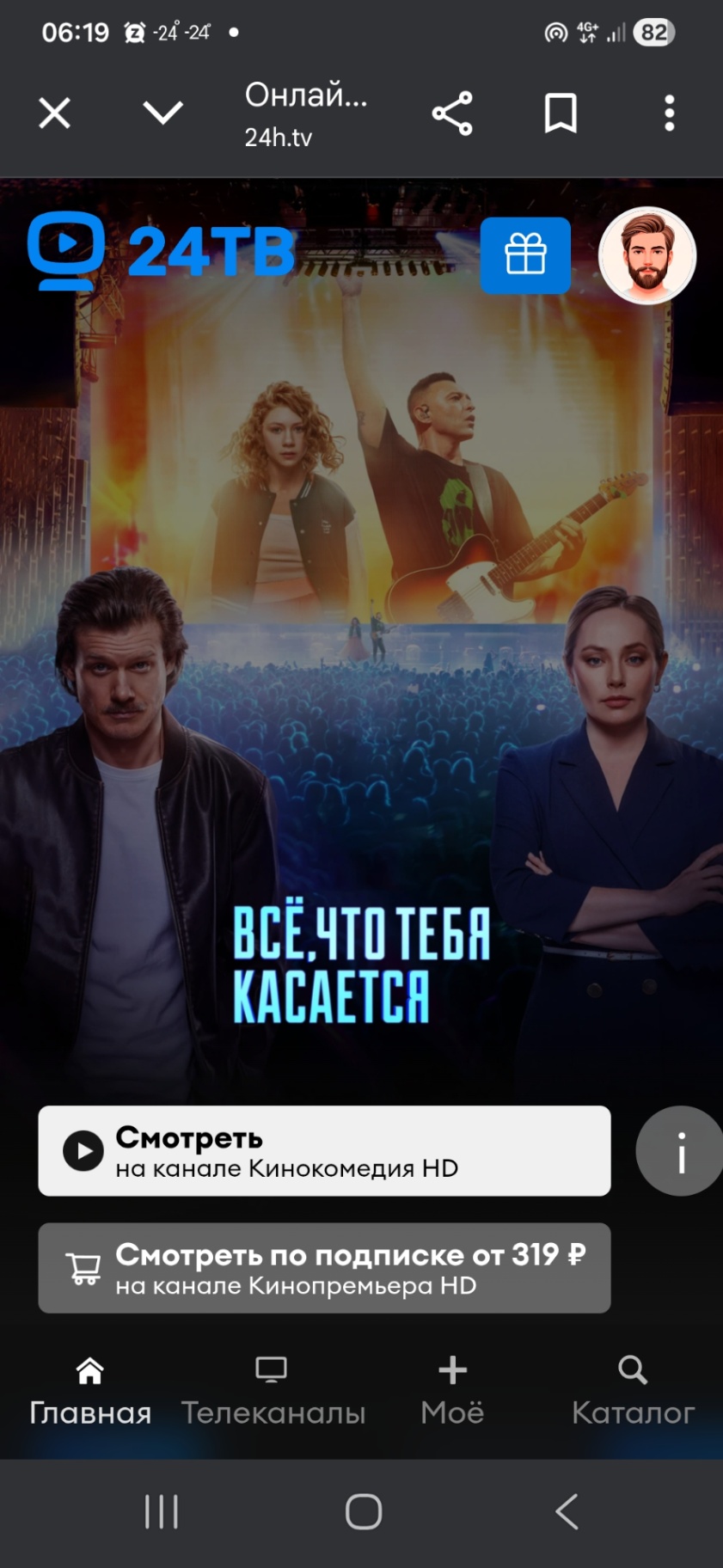Go to the Главная tab
Screen dimensions: 723x1568
coord(90,1391)
